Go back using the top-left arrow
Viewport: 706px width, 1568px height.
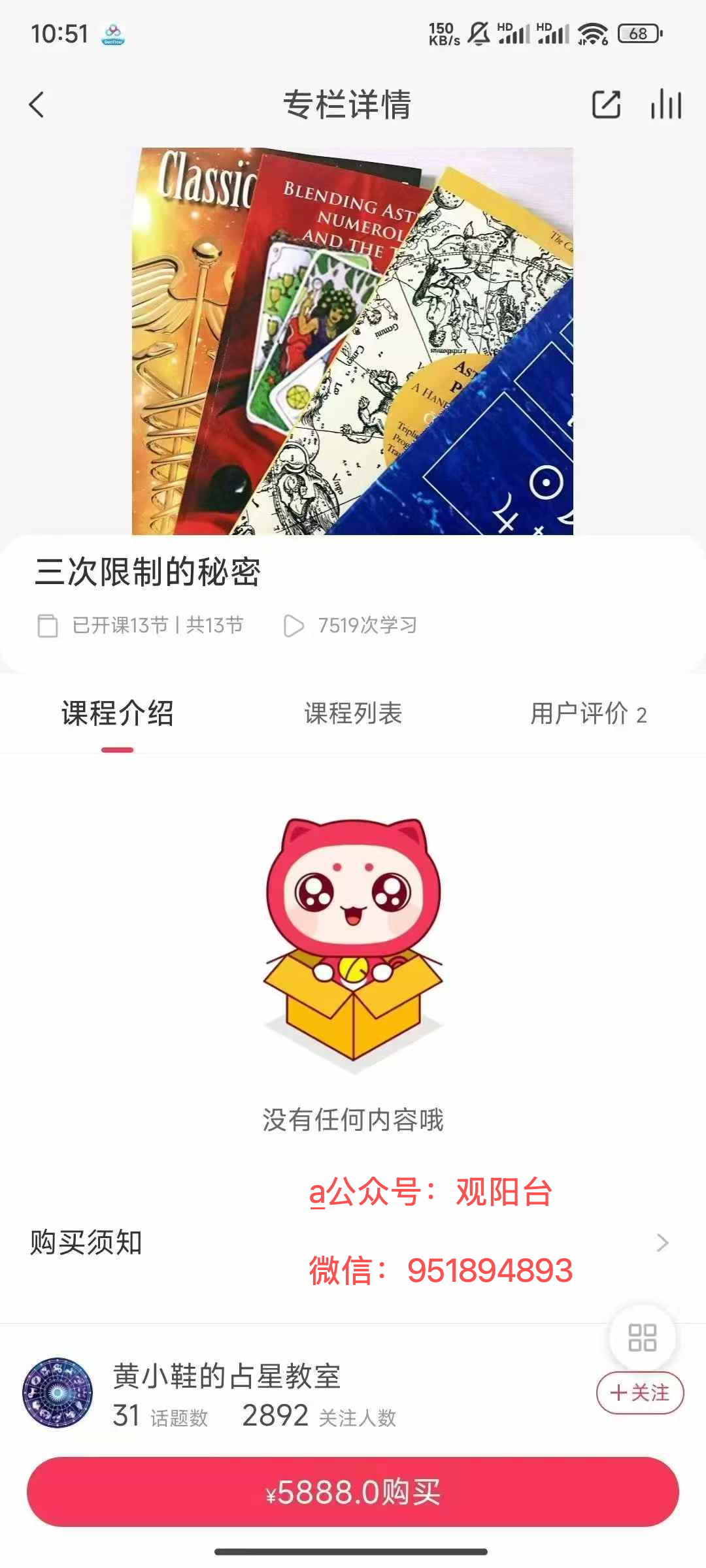click(37, 105)
